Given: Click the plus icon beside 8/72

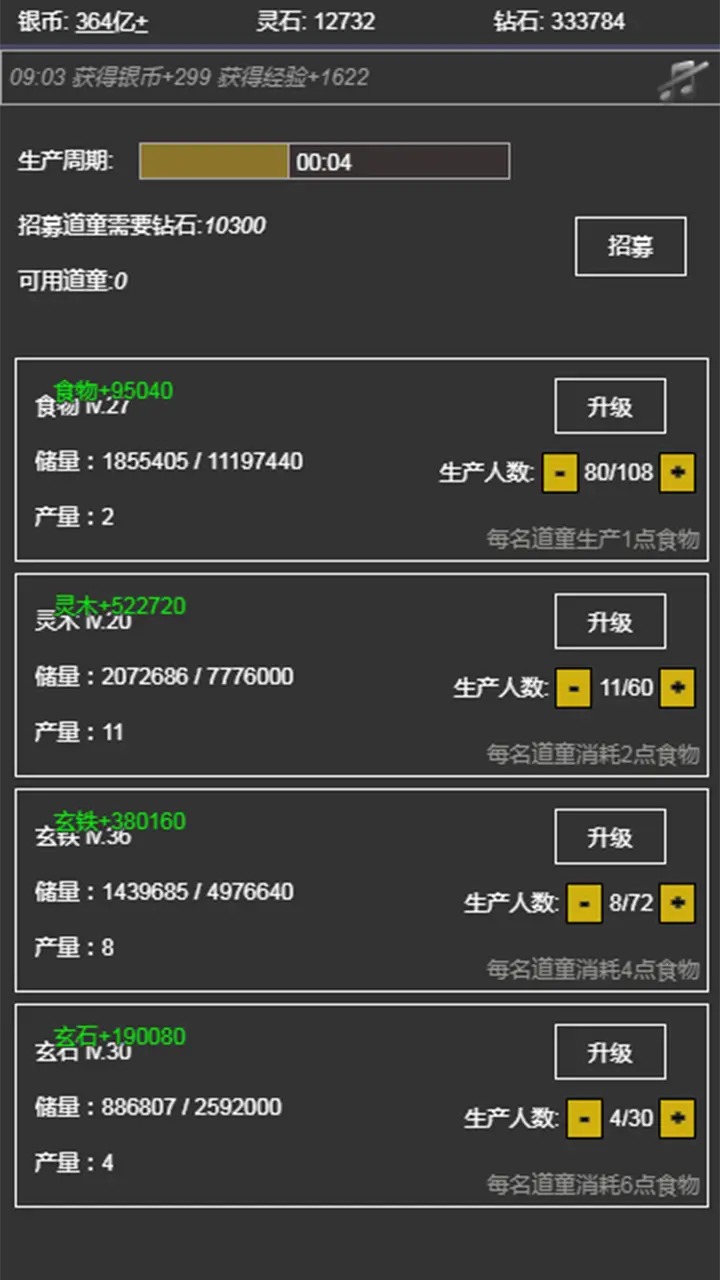Looking at the screenshot, I should [x=677, y=904].
